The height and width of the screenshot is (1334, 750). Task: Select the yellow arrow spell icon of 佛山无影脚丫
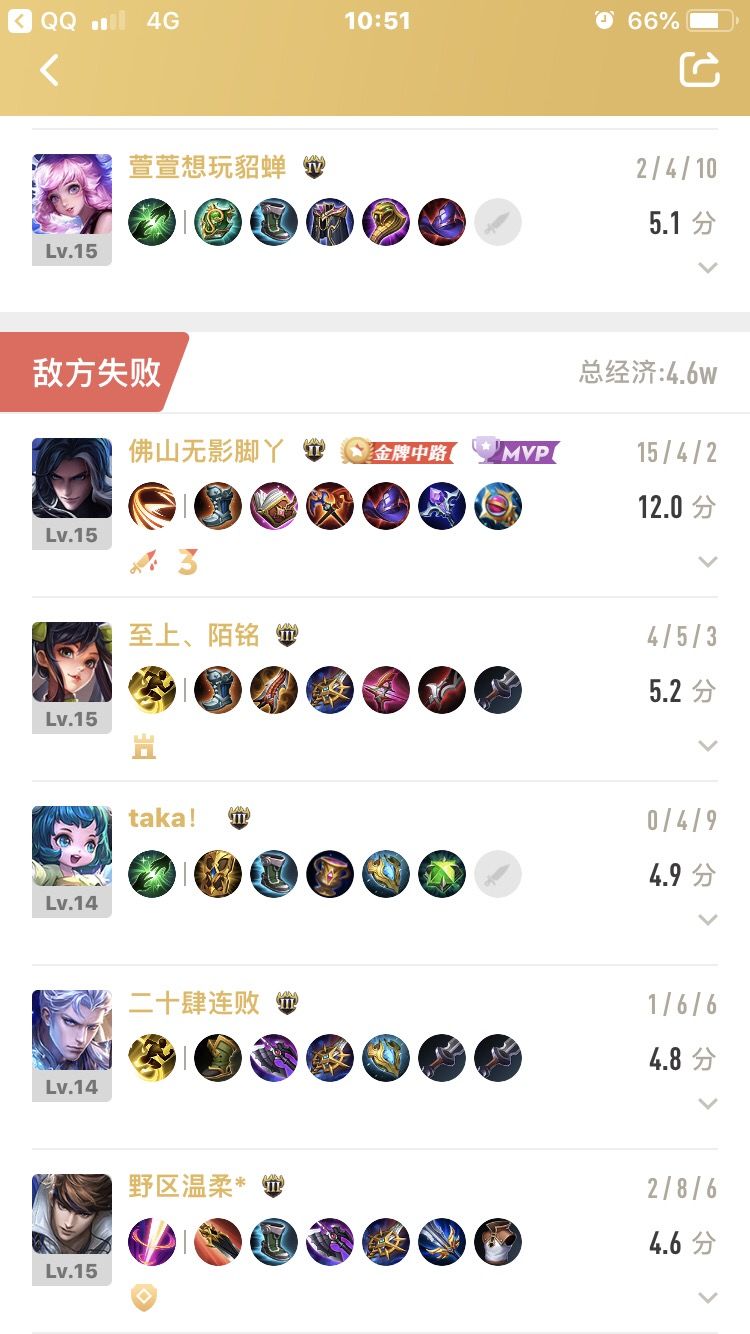point(152,506)
